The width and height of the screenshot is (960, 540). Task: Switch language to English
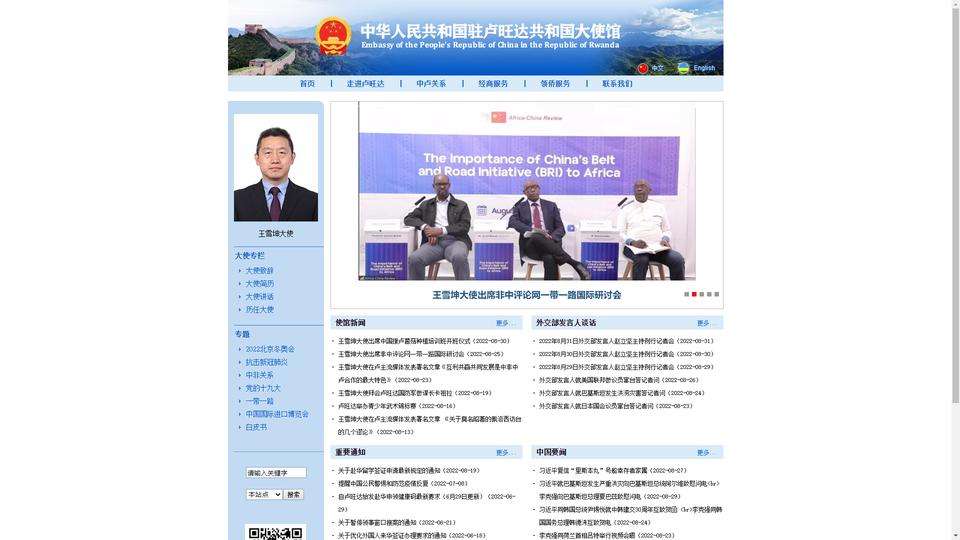click(x=704, y=68)
